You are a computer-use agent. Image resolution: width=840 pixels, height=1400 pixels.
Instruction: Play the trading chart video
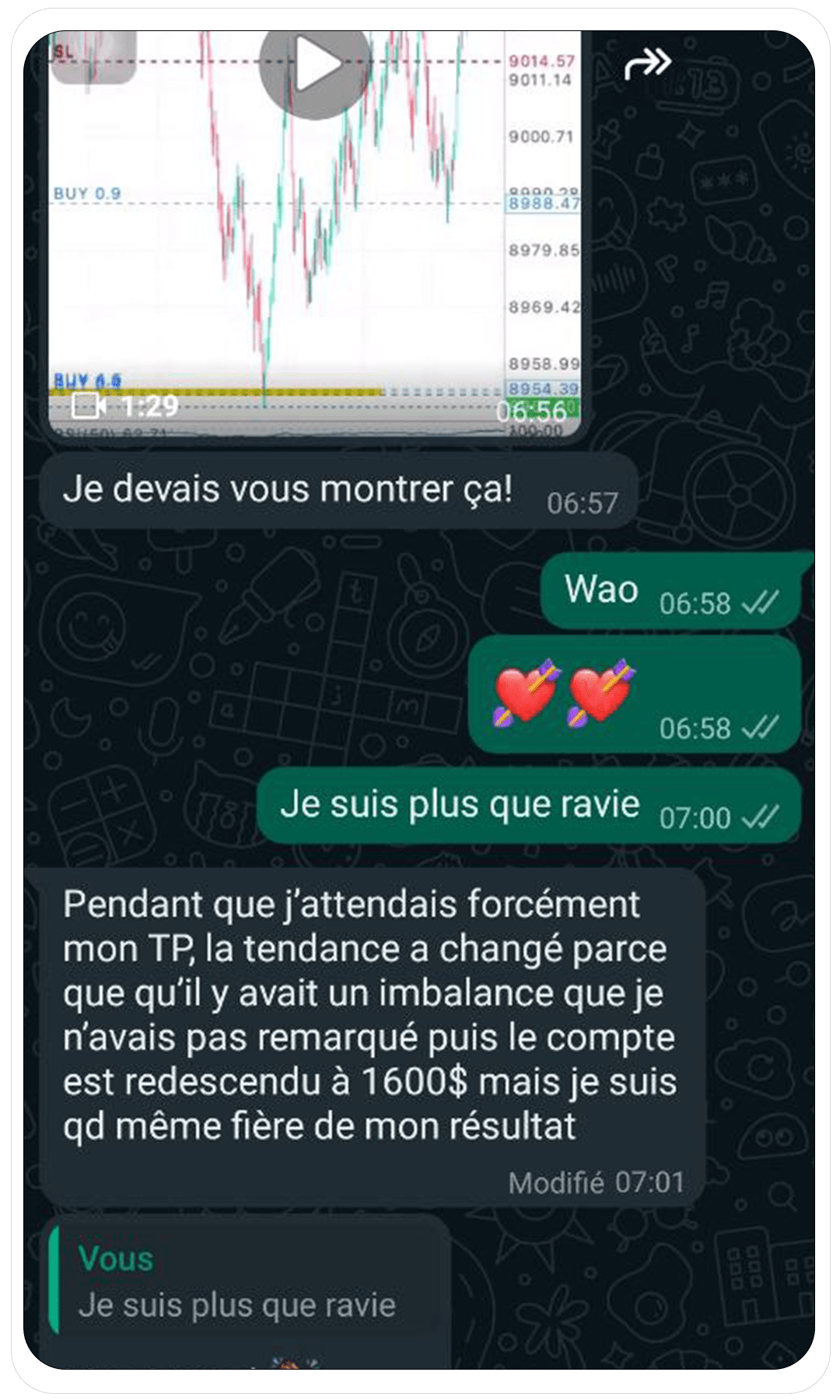click(x=315, y=66)
